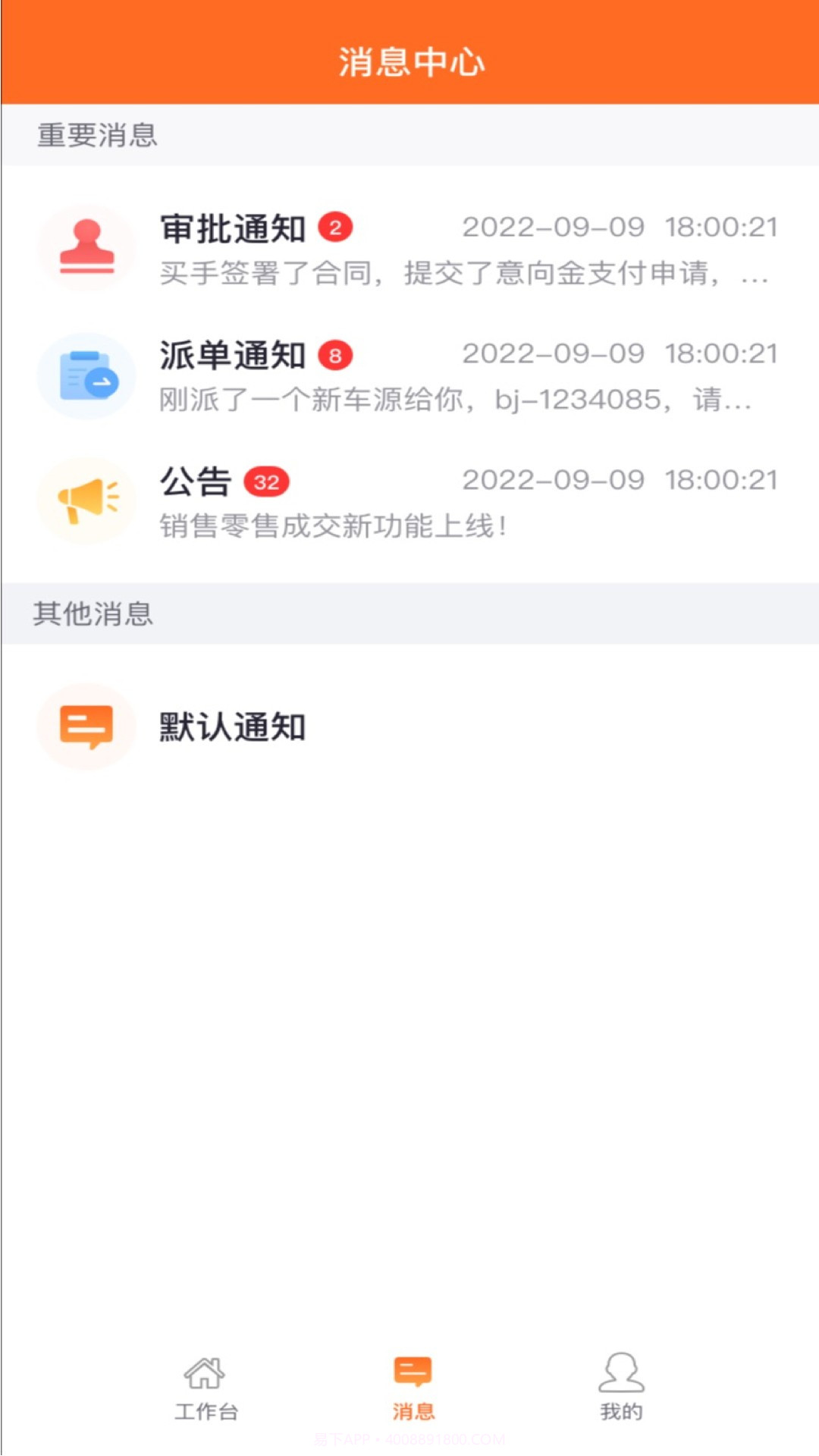This screenshot has height=1456, width=819.
Task: Select the 工作台 home icon
Action: click(205, 1382)
